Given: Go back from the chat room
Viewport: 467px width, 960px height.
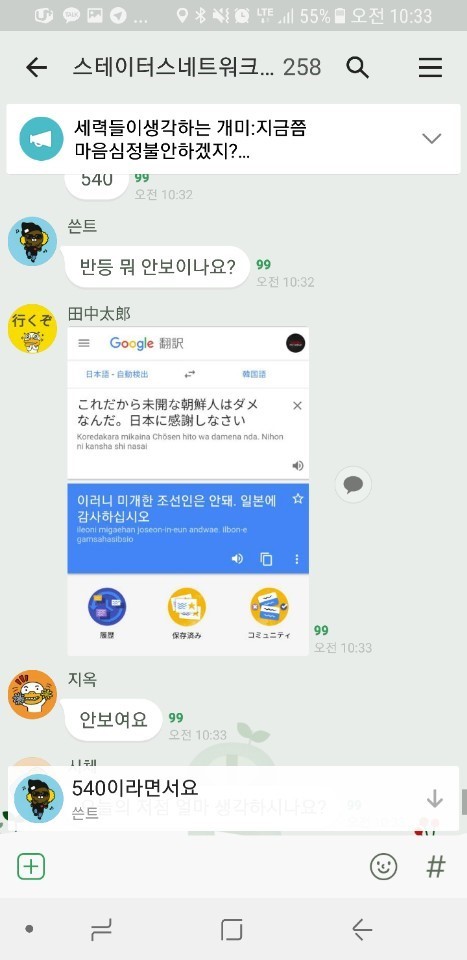Looking at the screenshot, I should point(37,67).
